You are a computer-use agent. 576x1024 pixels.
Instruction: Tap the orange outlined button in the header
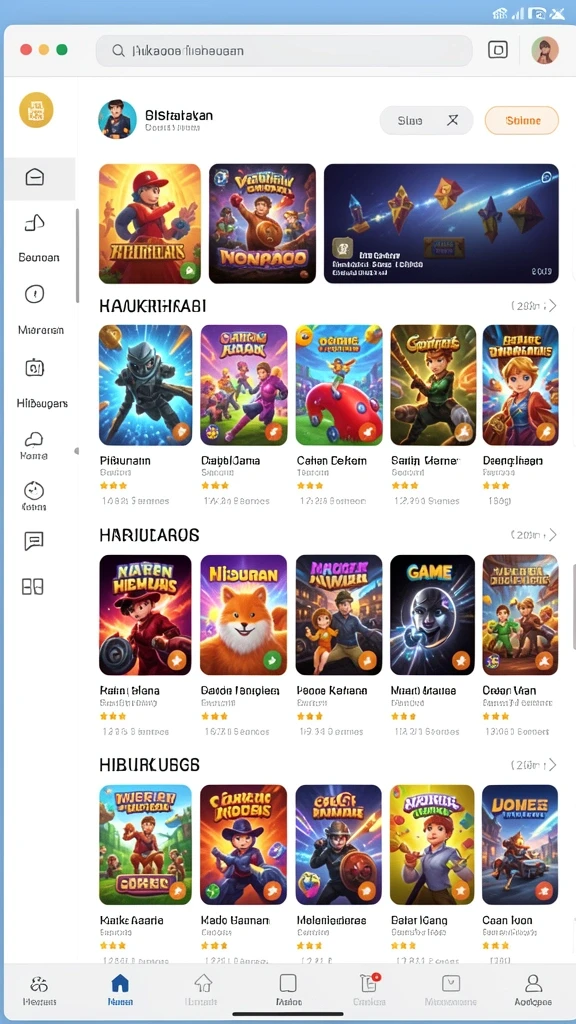pyautogui.click(x=522, y=121)
